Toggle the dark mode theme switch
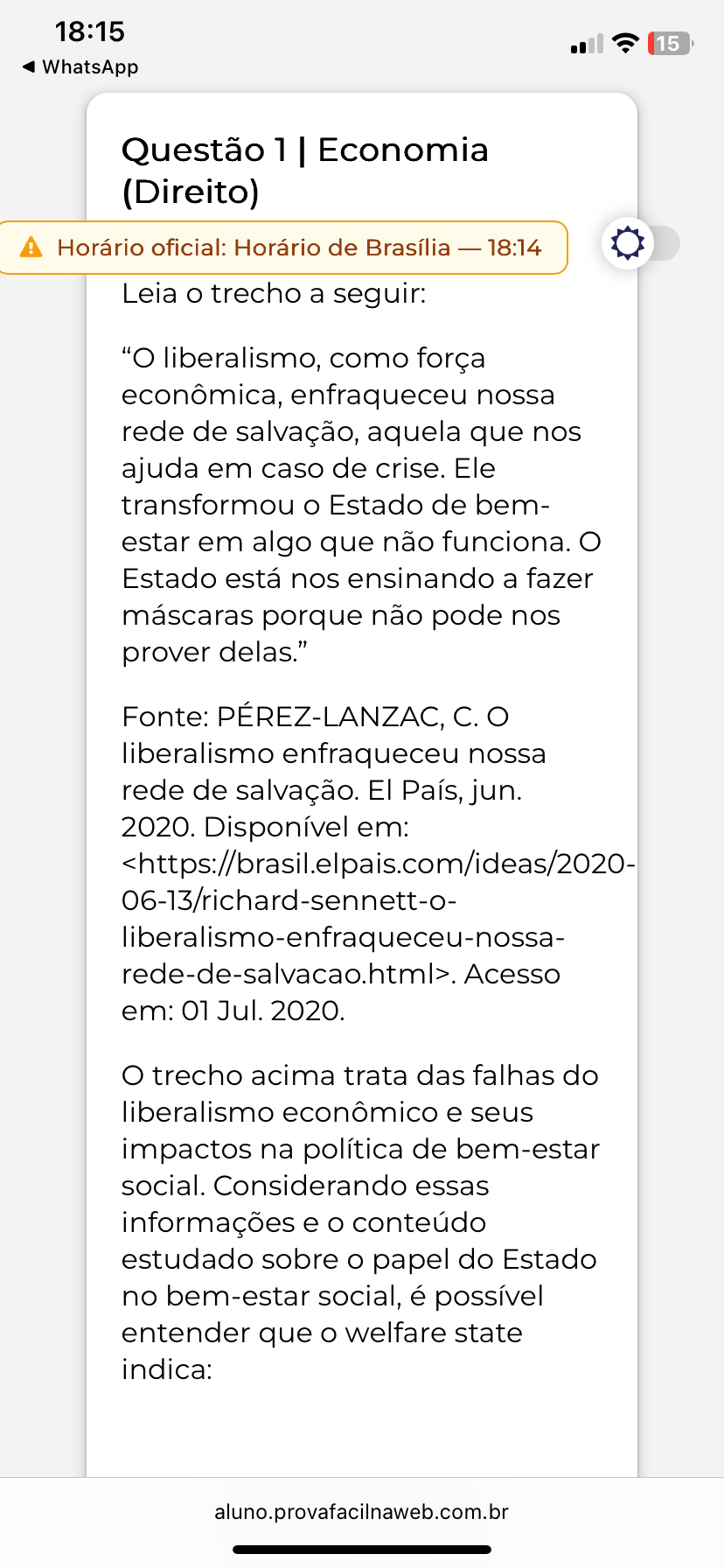 click(641, 243)
